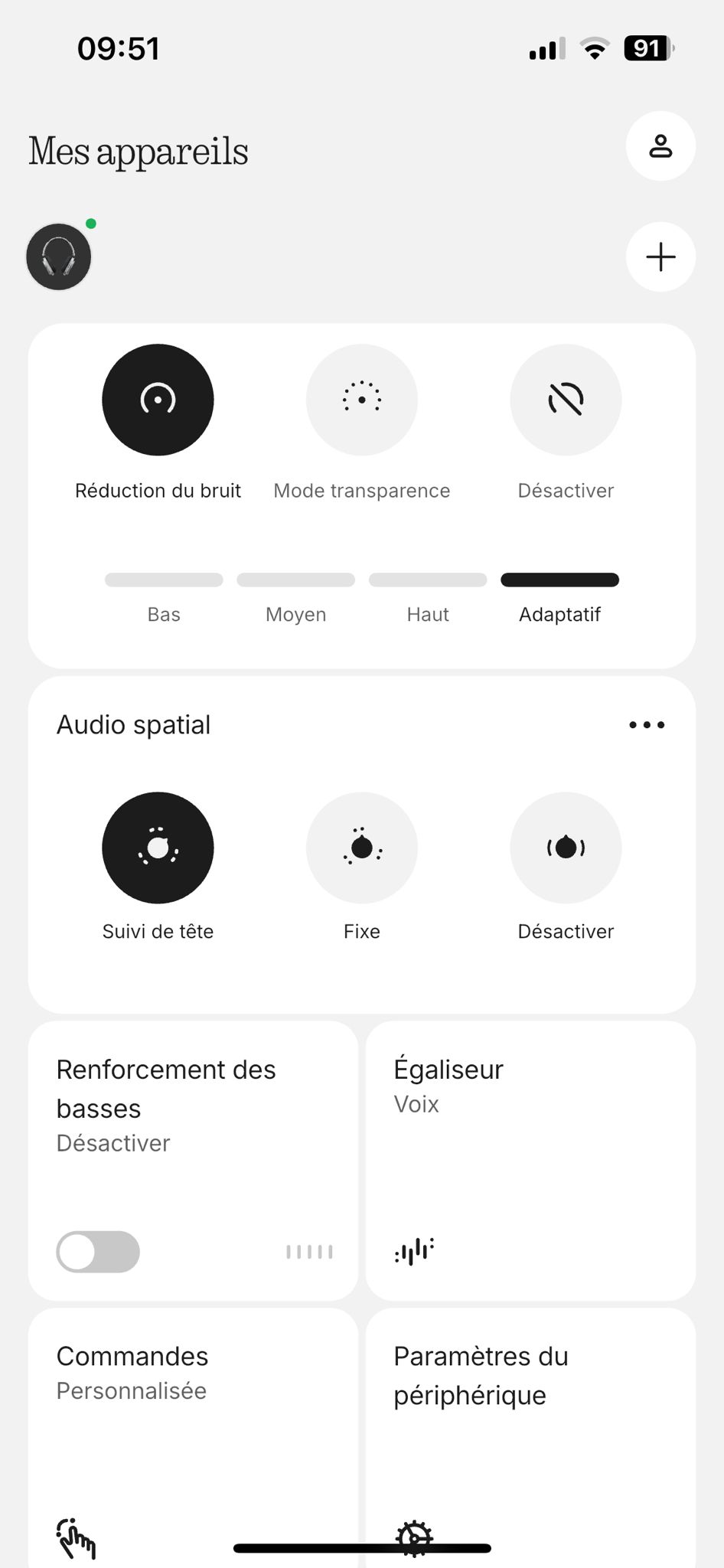Open Paramètres du périphérique
This screenshot has width=724, height=1568.
click(530, 1432)
